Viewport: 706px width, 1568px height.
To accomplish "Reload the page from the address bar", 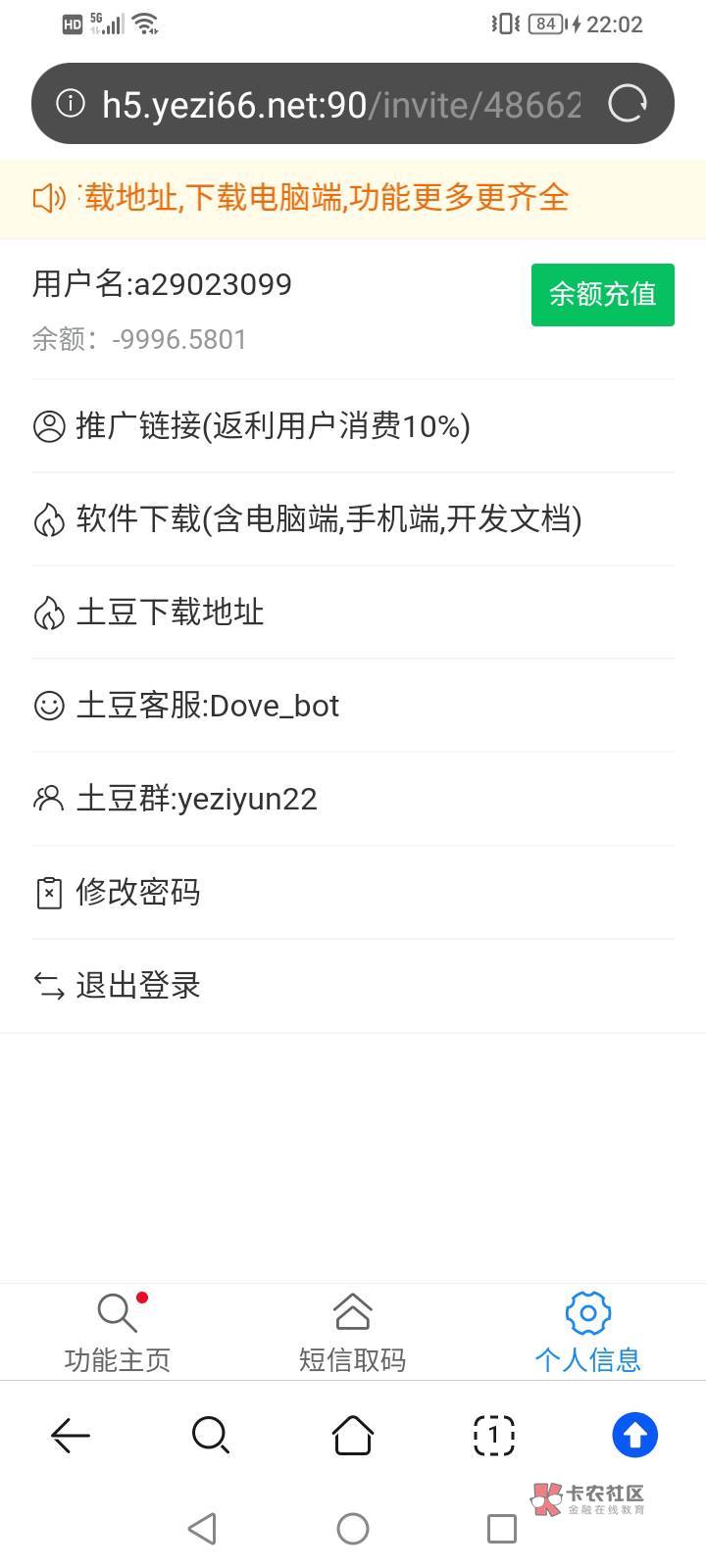I will coord(628,103).
